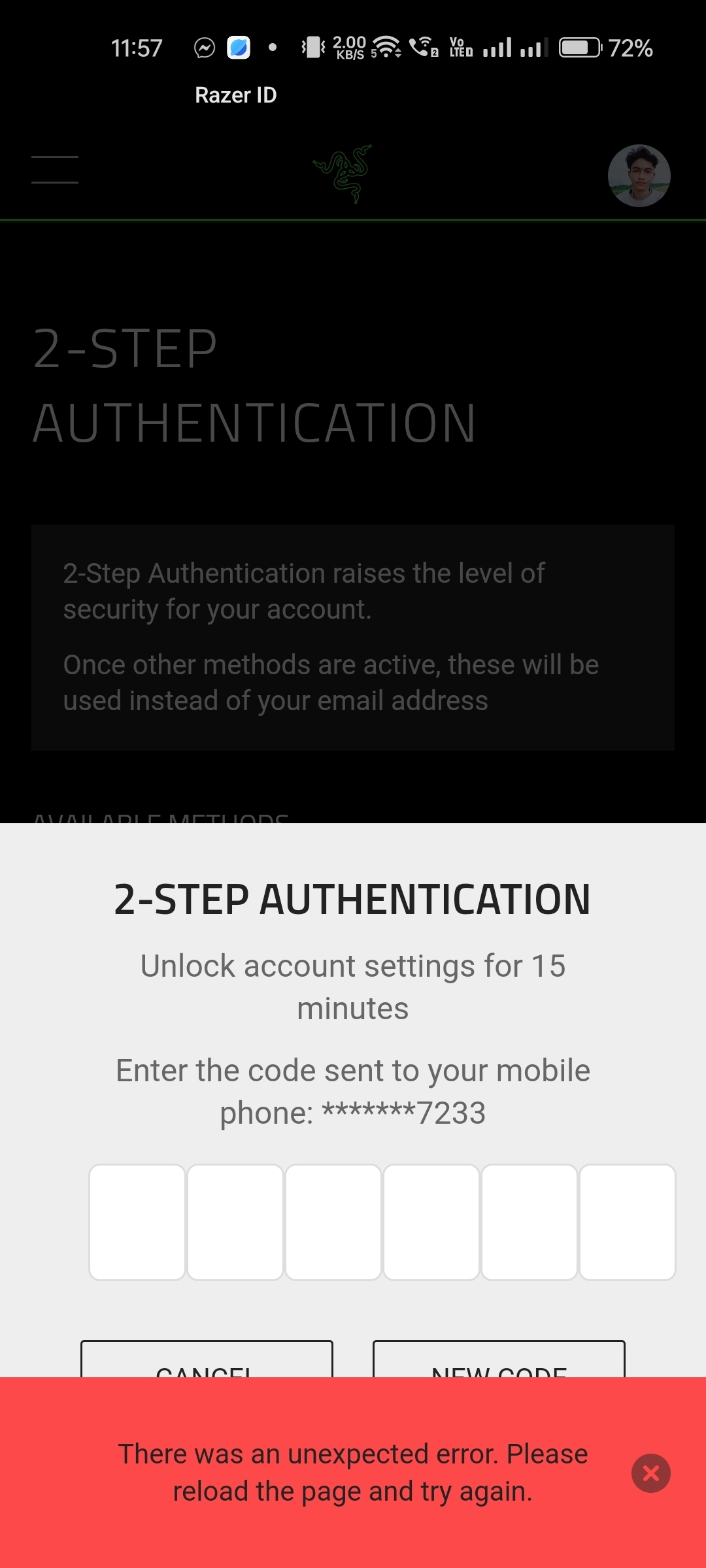This screenshot has height=1568, width=706.
Task: Tap the first code digit box
Action: [137, 1222]
